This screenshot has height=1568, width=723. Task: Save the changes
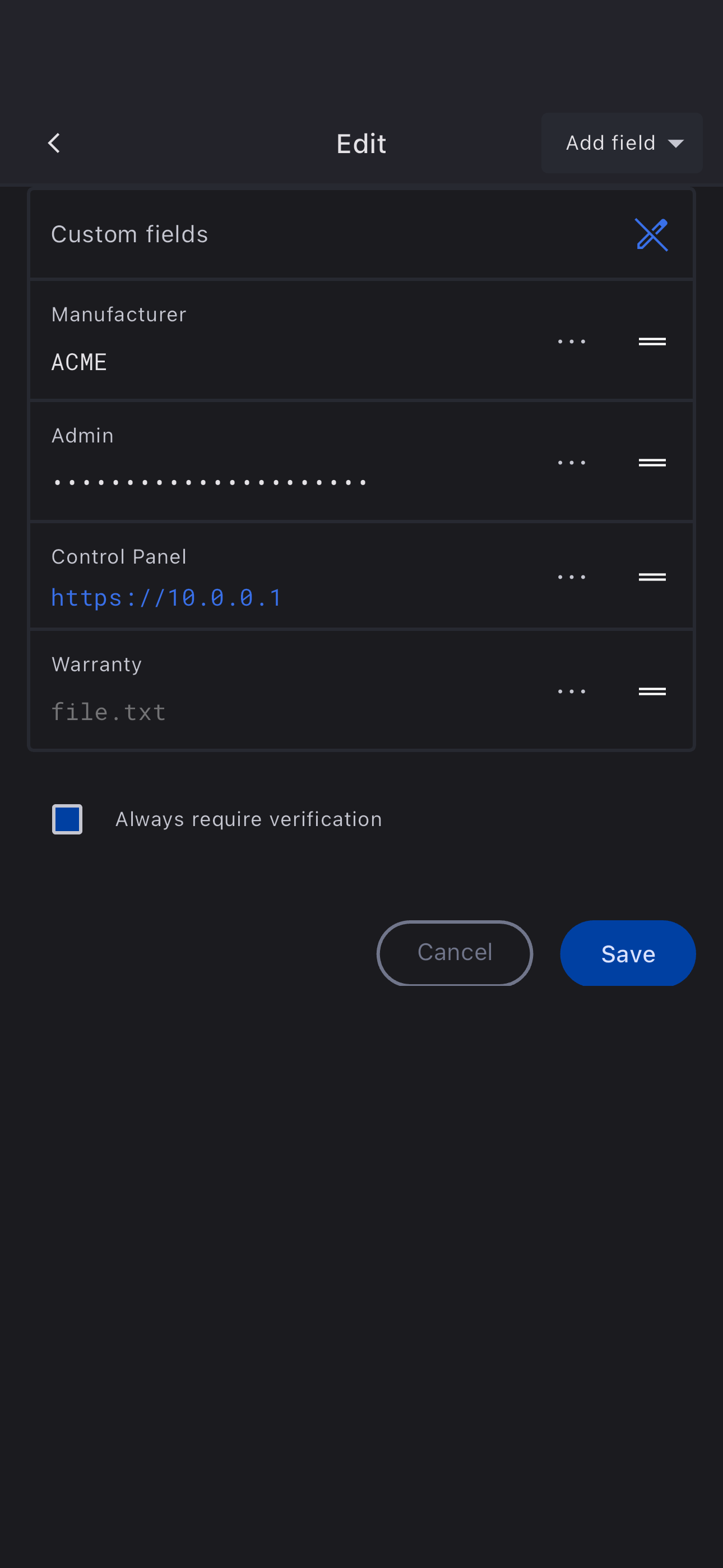[628, 953]
